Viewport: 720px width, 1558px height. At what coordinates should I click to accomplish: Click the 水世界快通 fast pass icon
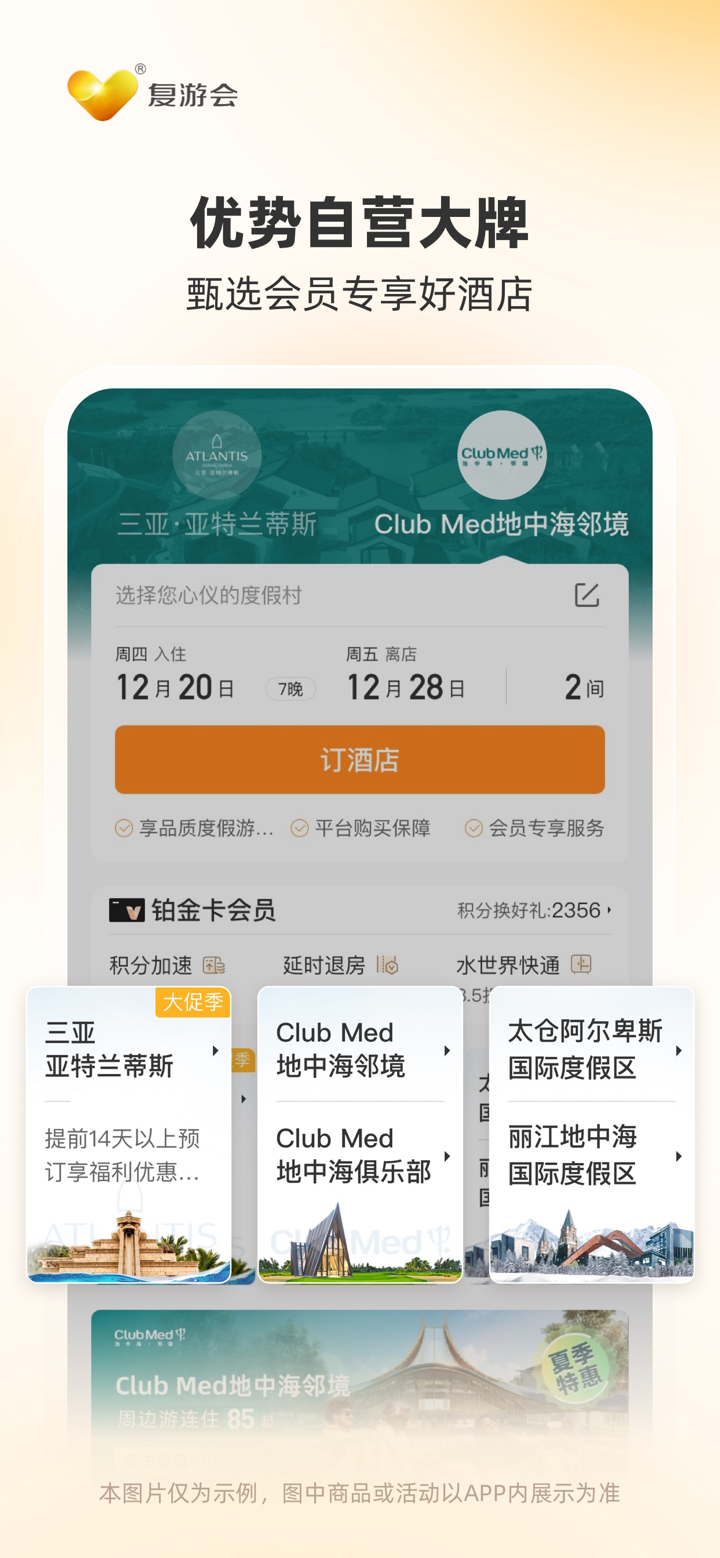[579, 963]
